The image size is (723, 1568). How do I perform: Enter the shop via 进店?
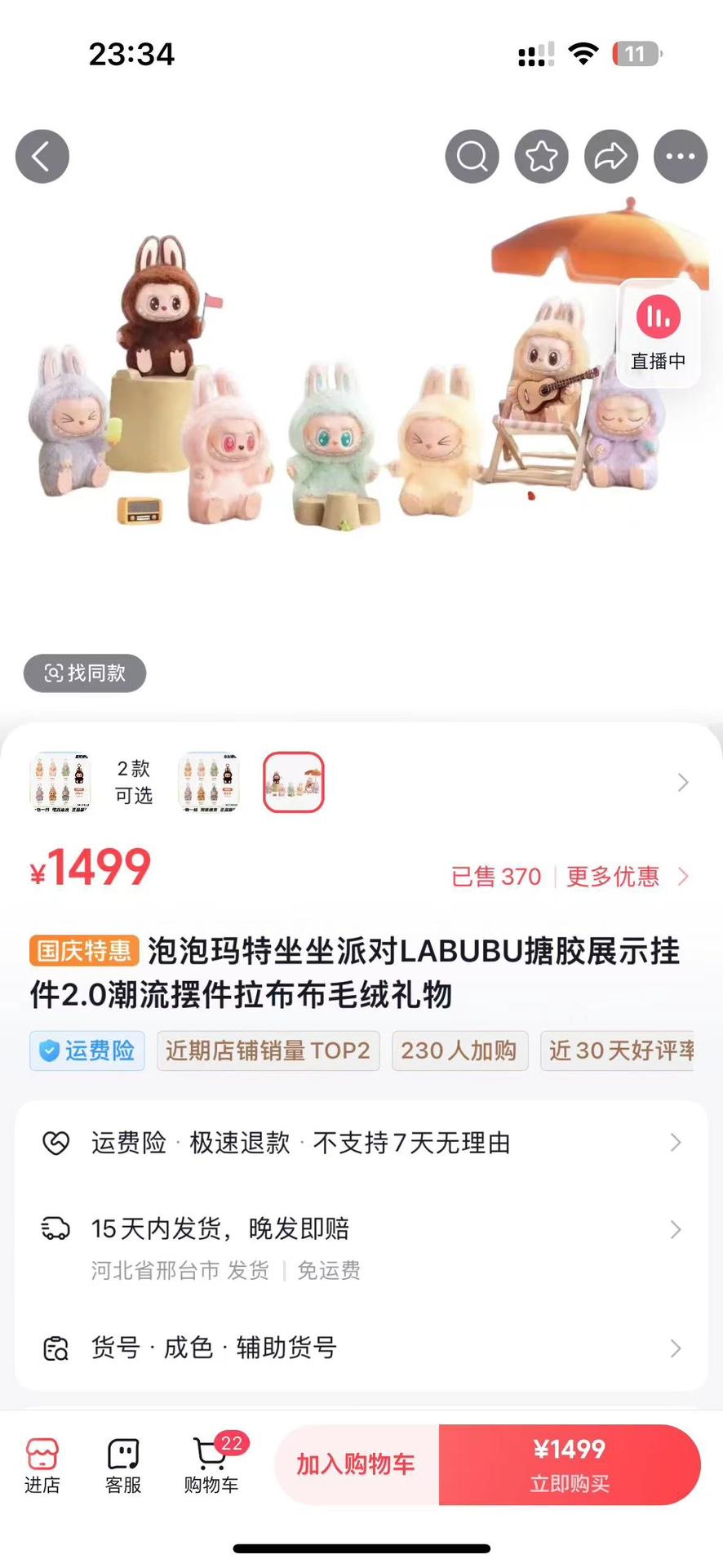(x=42, y=1465)
